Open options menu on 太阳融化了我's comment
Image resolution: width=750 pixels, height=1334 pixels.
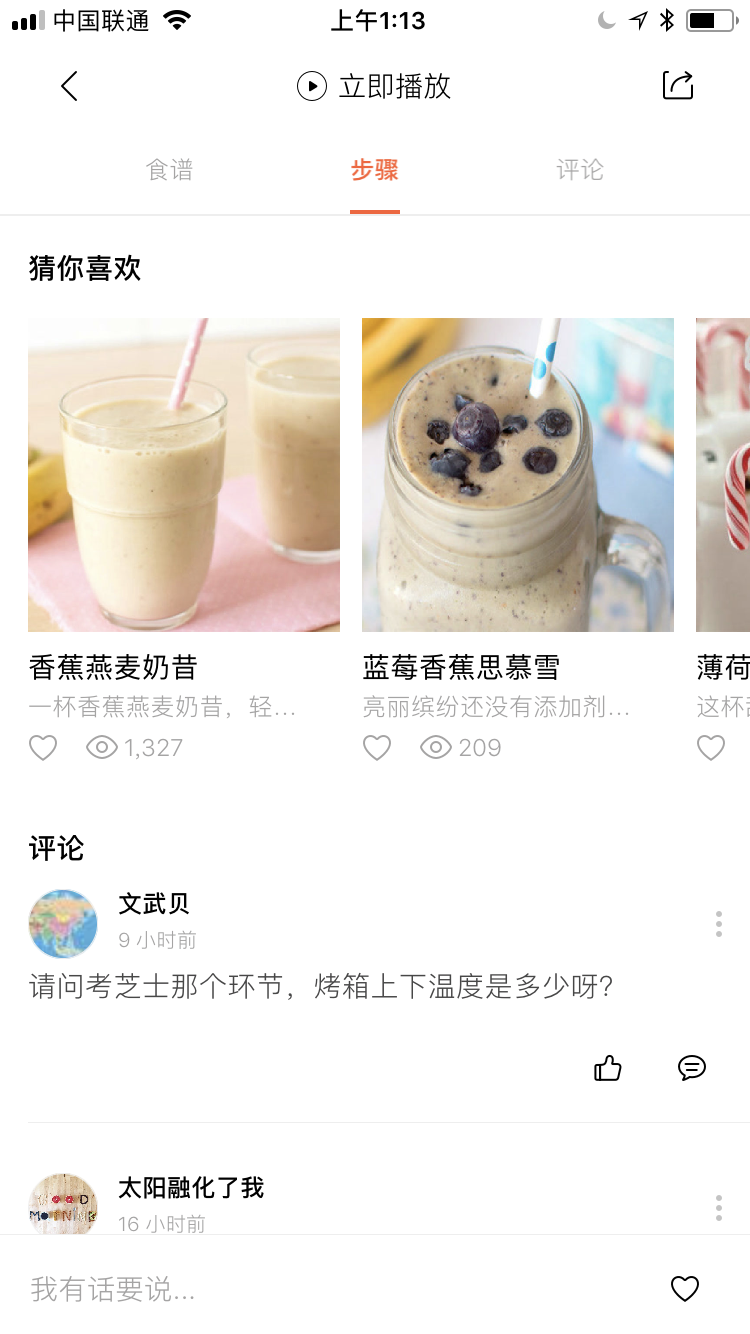[718, 1208]
